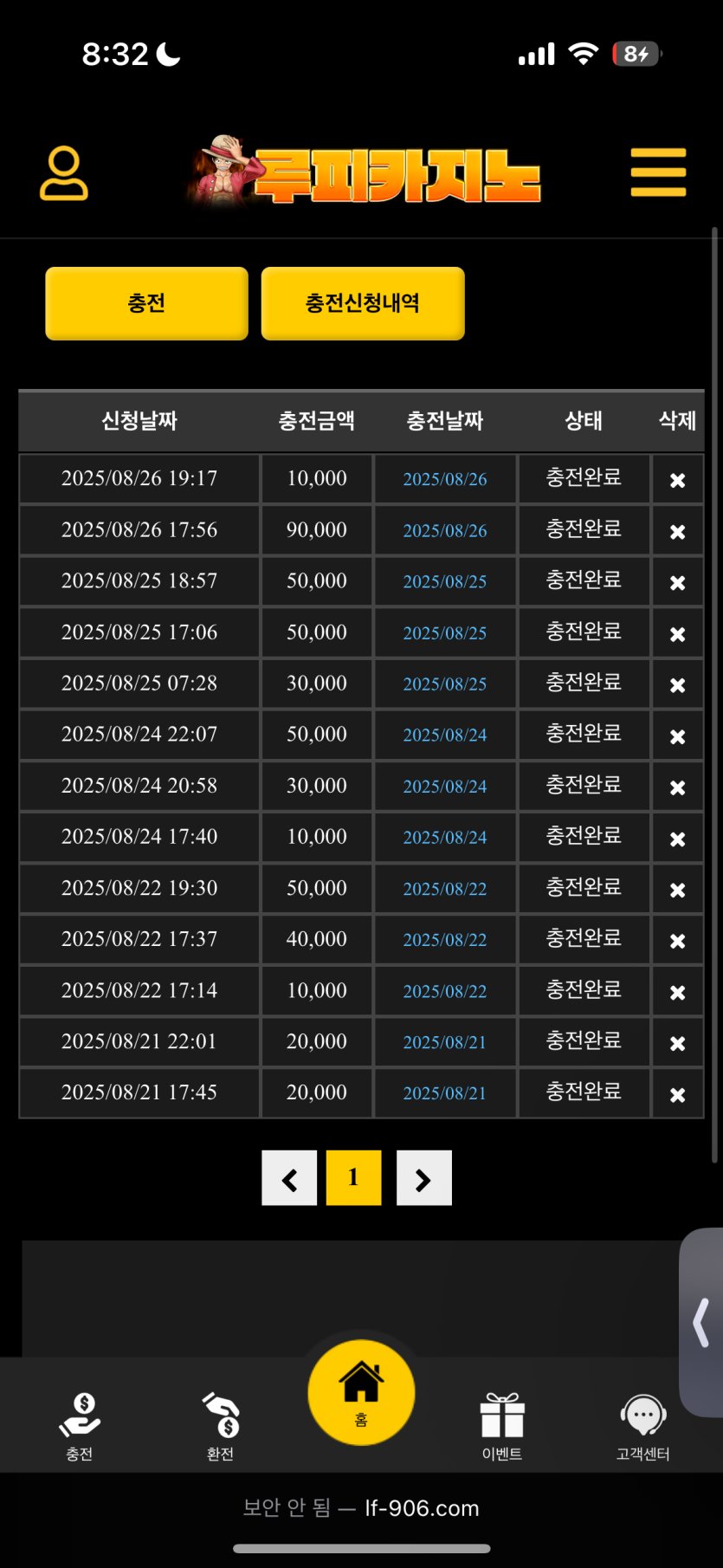Screen dimensions: 723x1568
Task: Open the user profile icon
Action: click(x=64, y=174)
